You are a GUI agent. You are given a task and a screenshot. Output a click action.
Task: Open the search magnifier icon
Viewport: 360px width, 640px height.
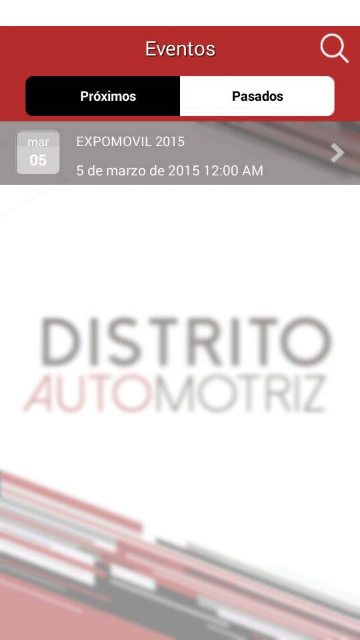point(334,49)
